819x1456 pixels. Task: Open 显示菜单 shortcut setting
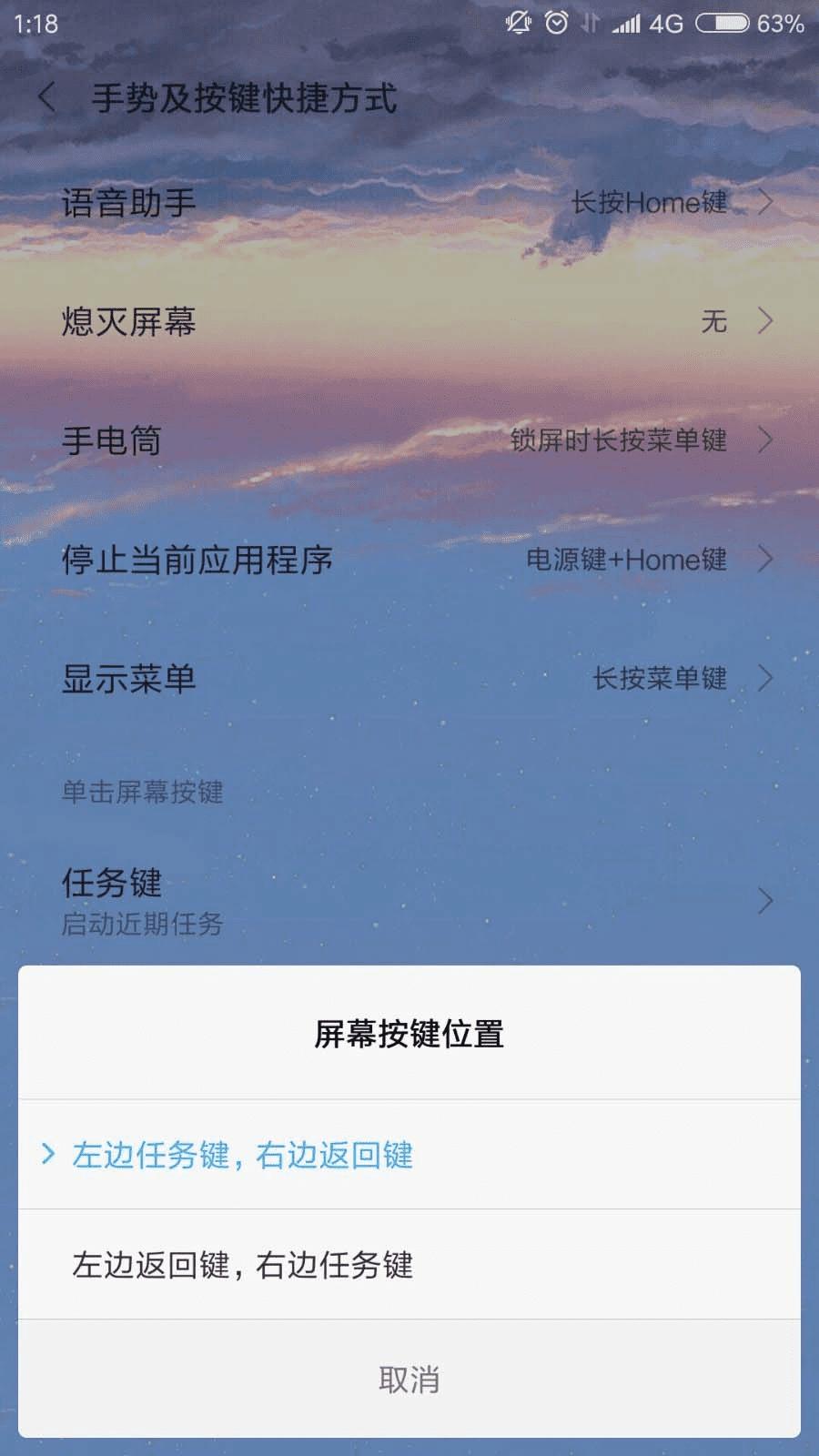[409, 678]
